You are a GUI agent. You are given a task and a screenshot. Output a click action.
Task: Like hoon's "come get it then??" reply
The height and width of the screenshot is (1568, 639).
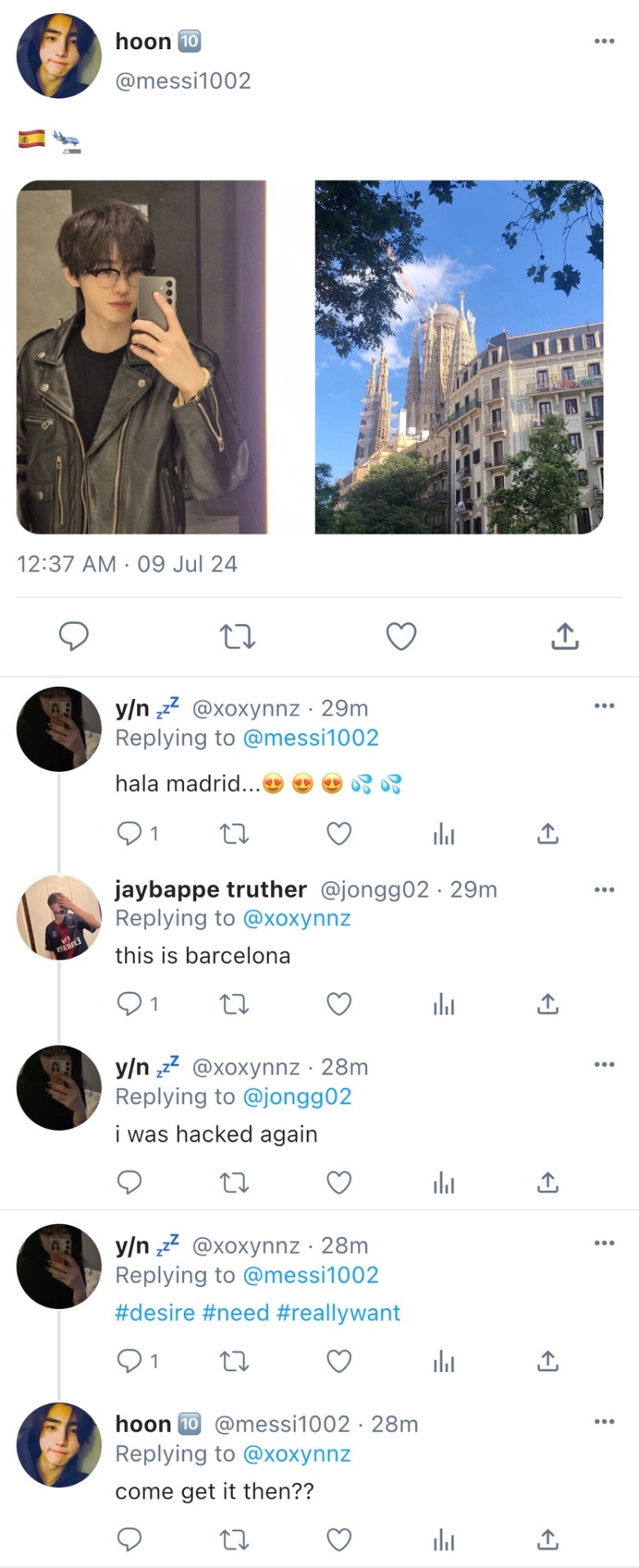[338, 1540]
